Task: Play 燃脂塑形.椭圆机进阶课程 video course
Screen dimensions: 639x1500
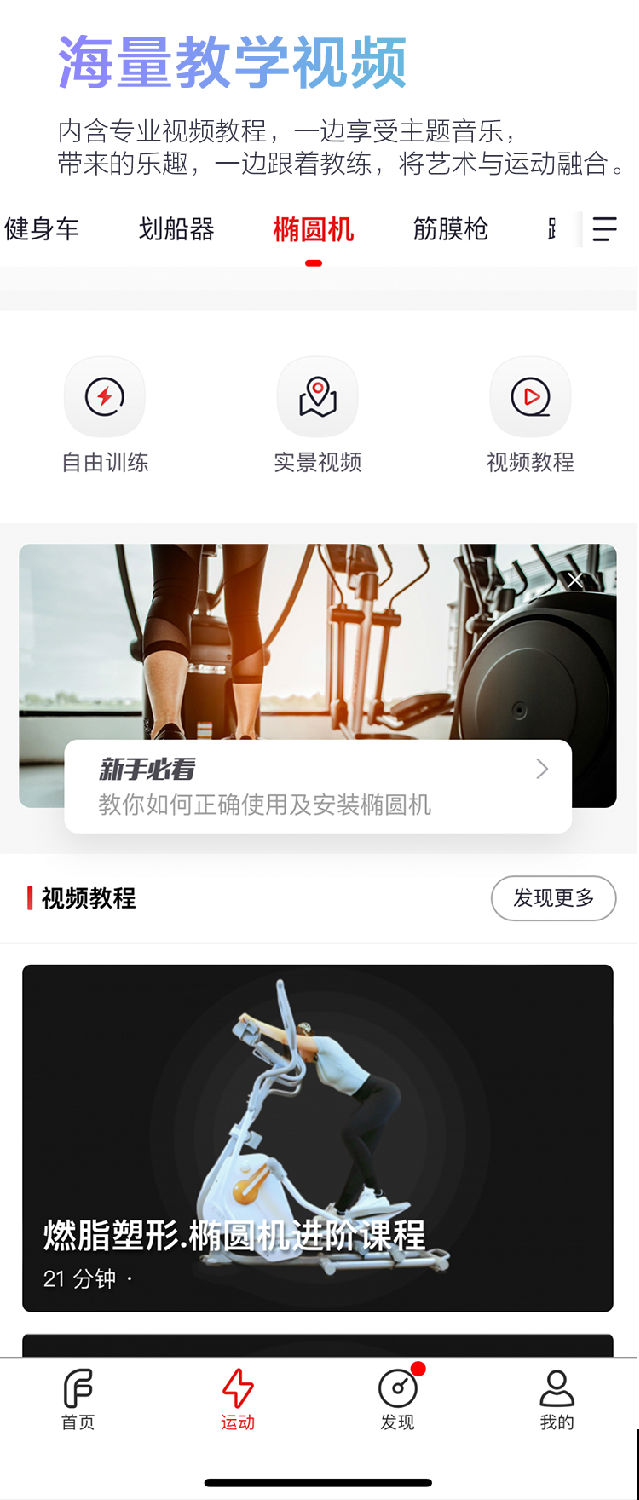Action: point(318,1137)
